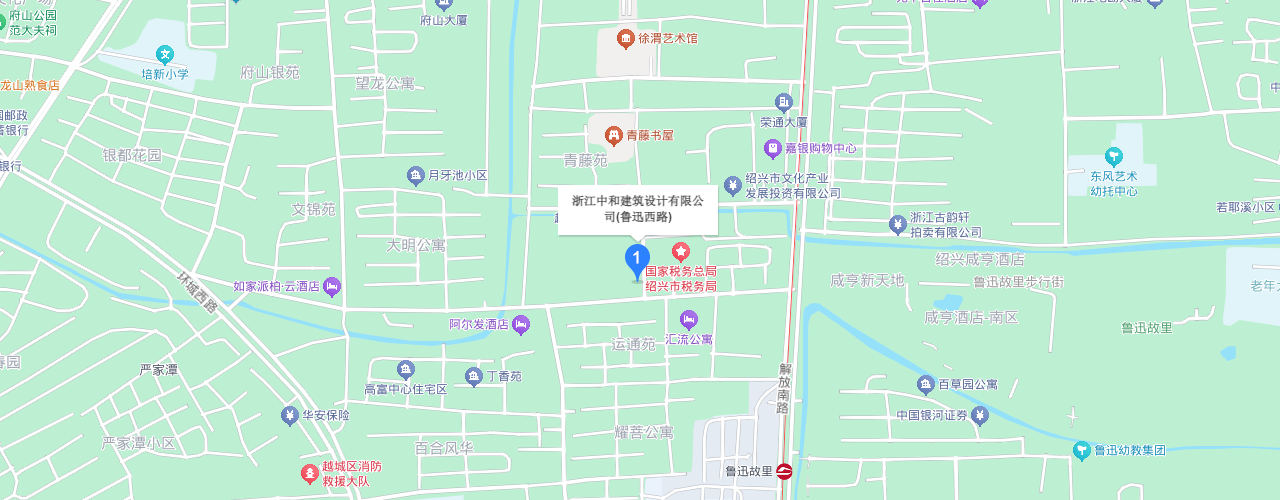The image size is (1280, 500).
Task: Select the 国家税务总局绍兴市税务局 marker
Action: [x=681, y=251]
